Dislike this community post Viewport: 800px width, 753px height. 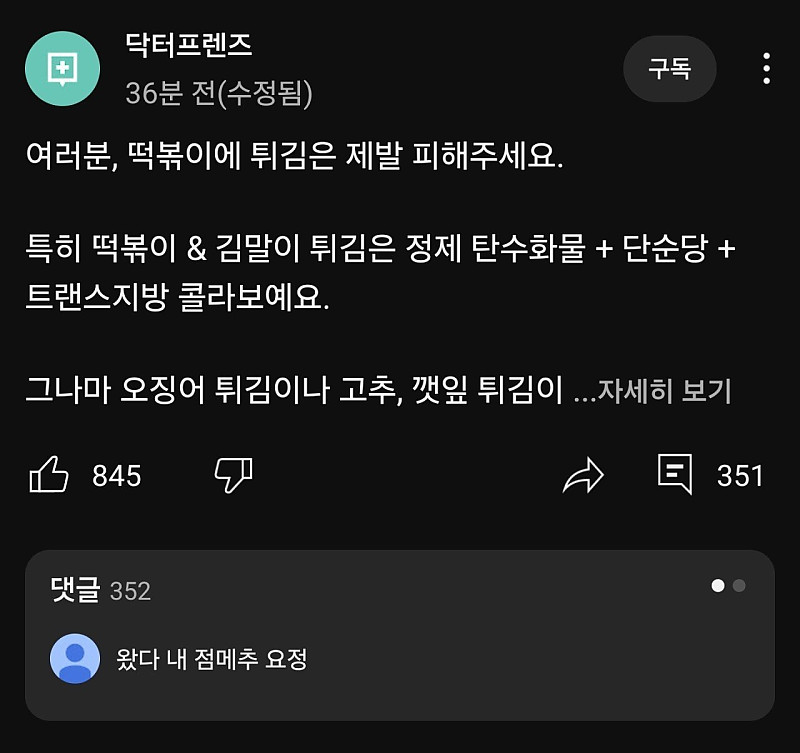click(x=234, y=476)
